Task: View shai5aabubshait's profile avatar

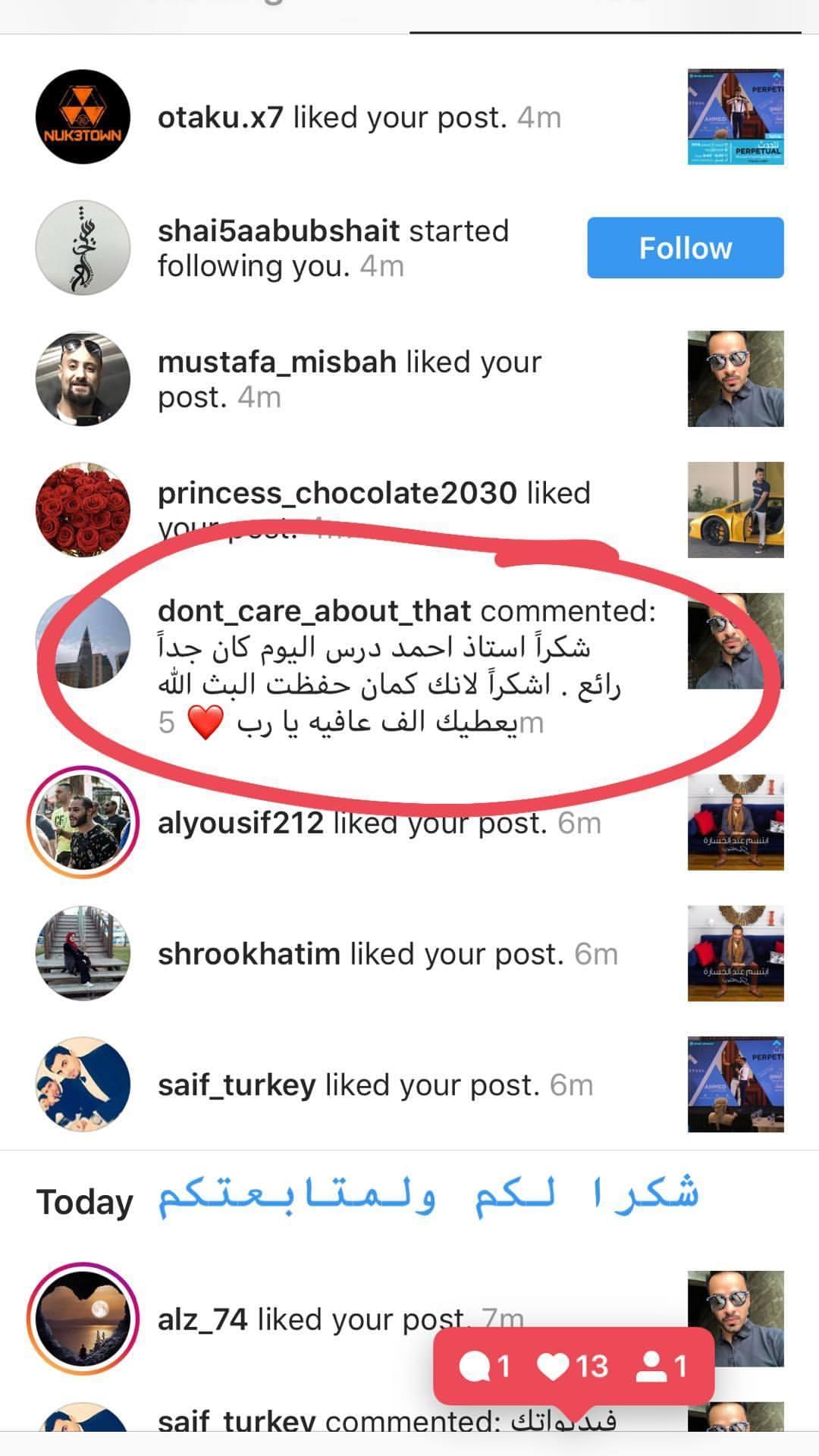Action: [x=83, y=248]
